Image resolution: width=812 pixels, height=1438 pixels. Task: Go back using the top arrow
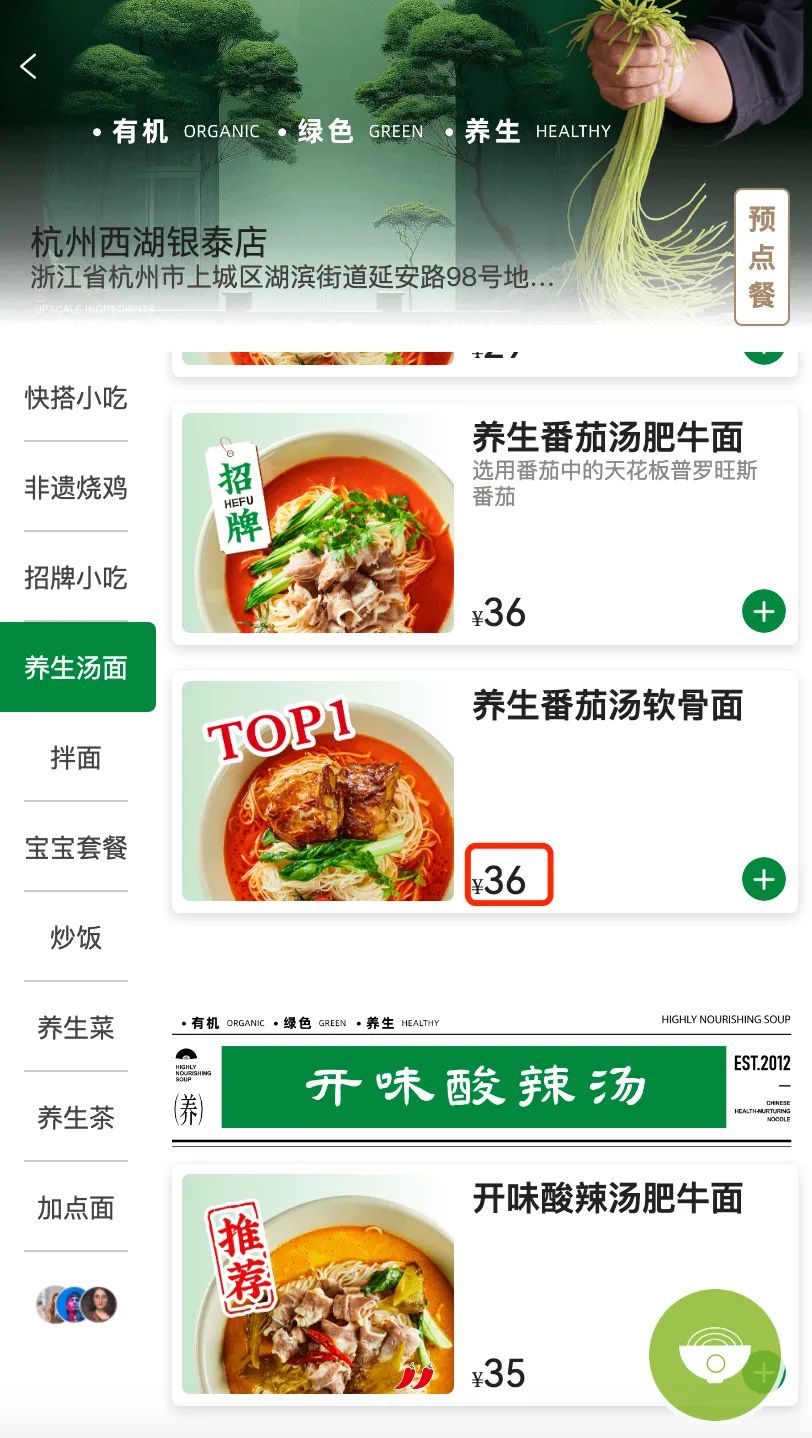pyautogui.click(x=28, y=67)
